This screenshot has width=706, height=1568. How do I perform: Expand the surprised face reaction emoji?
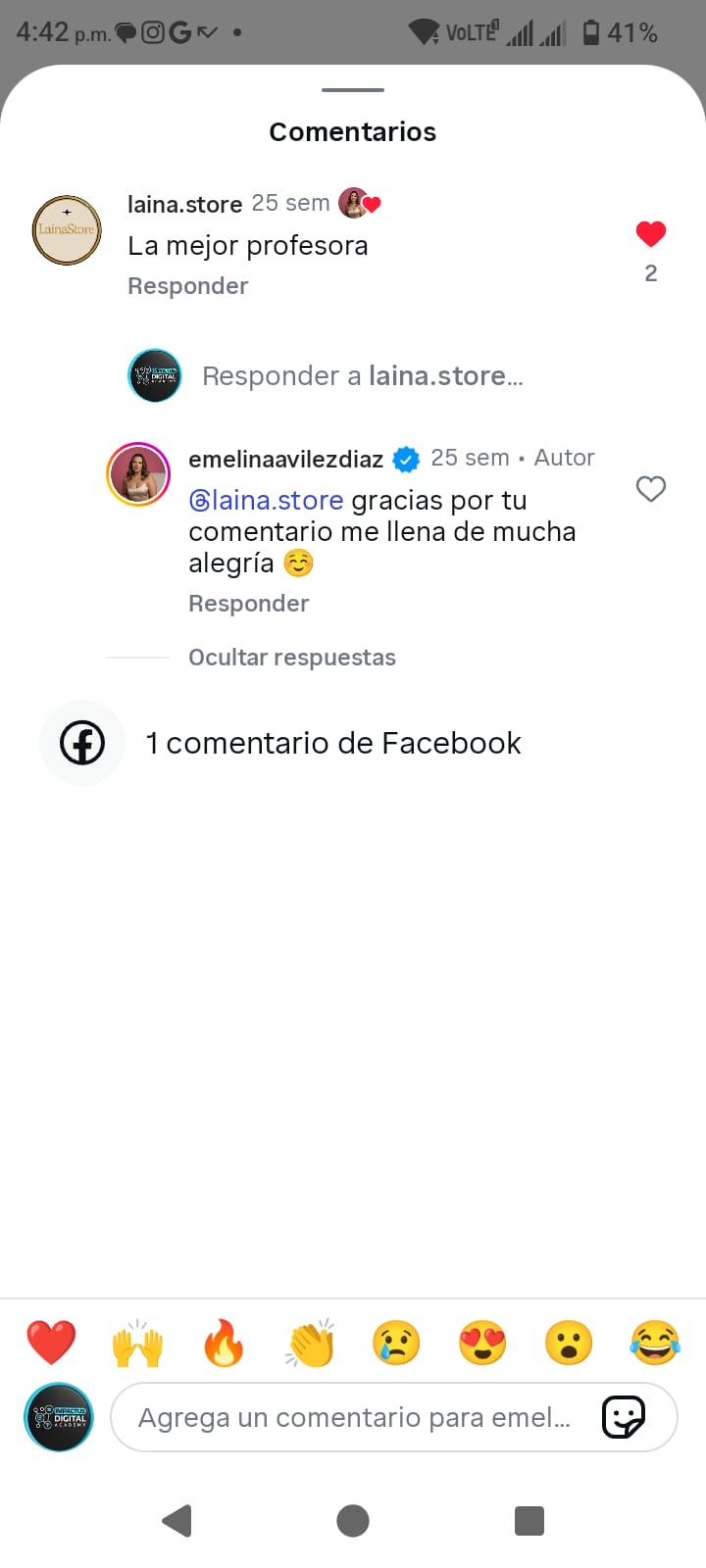(569, 1343)
